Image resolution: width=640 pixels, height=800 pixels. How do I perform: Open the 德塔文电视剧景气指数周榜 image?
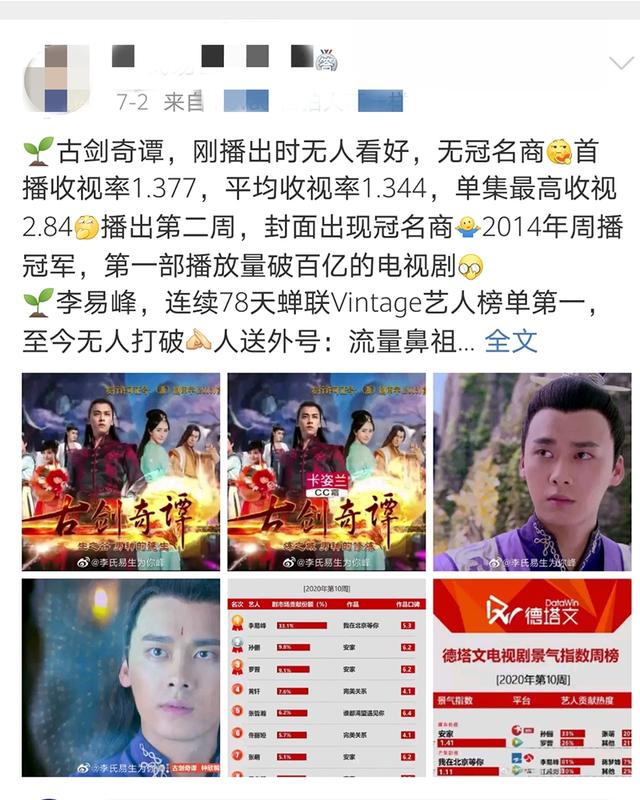(532, 677)
